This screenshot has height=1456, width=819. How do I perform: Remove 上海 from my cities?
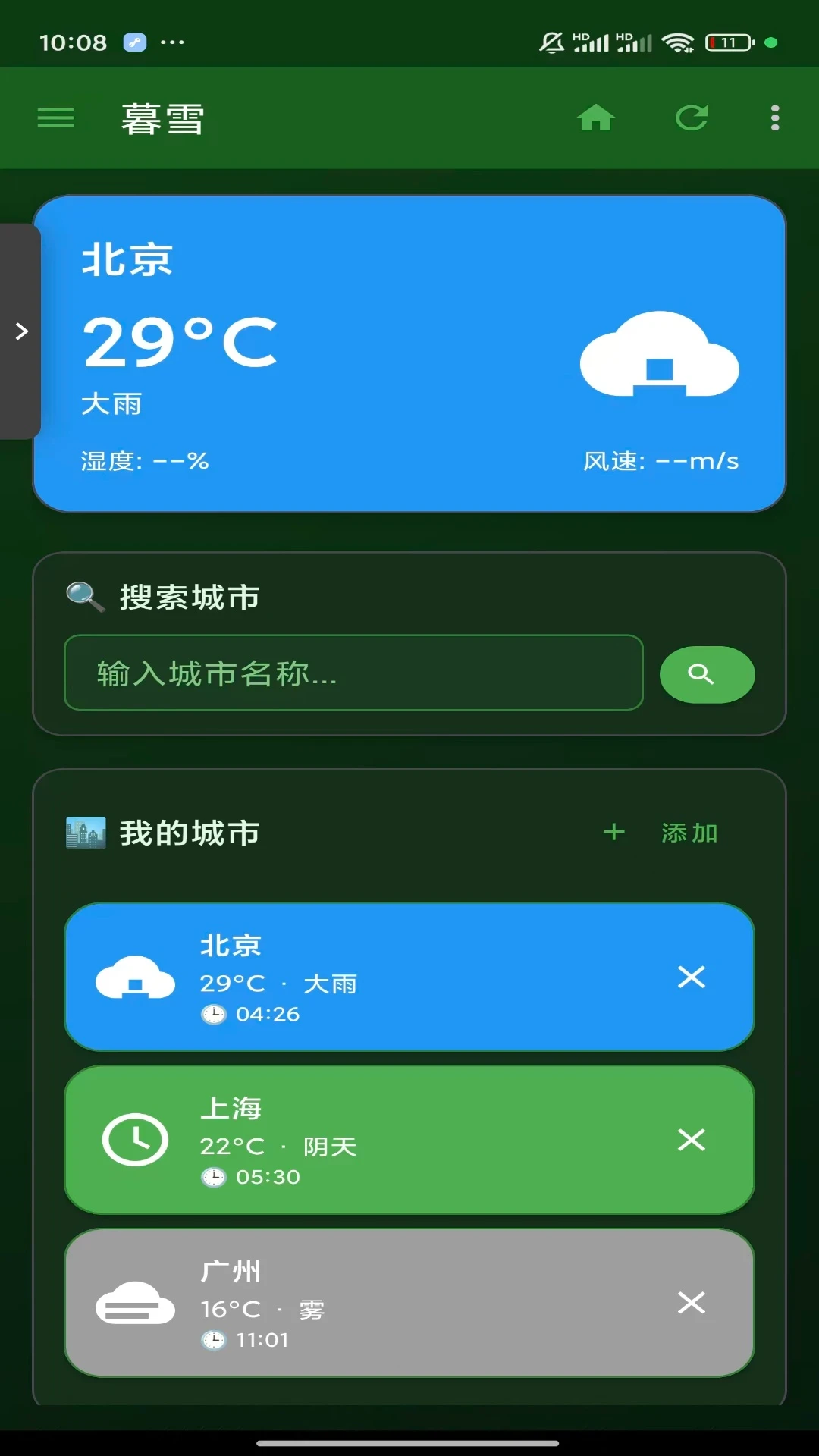point(691,1140)
